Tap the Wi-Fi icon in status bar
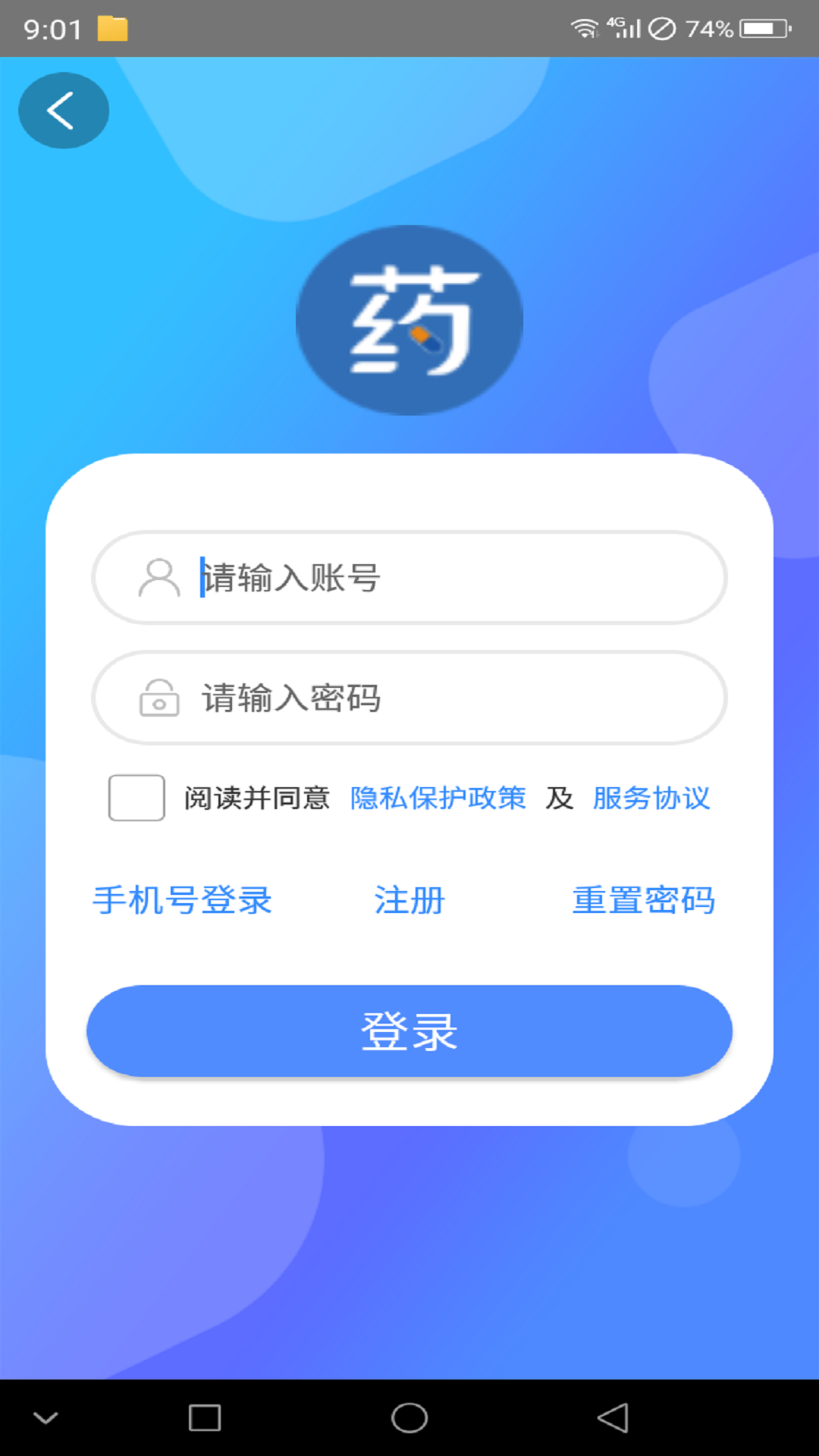 [x=585, y=27]
